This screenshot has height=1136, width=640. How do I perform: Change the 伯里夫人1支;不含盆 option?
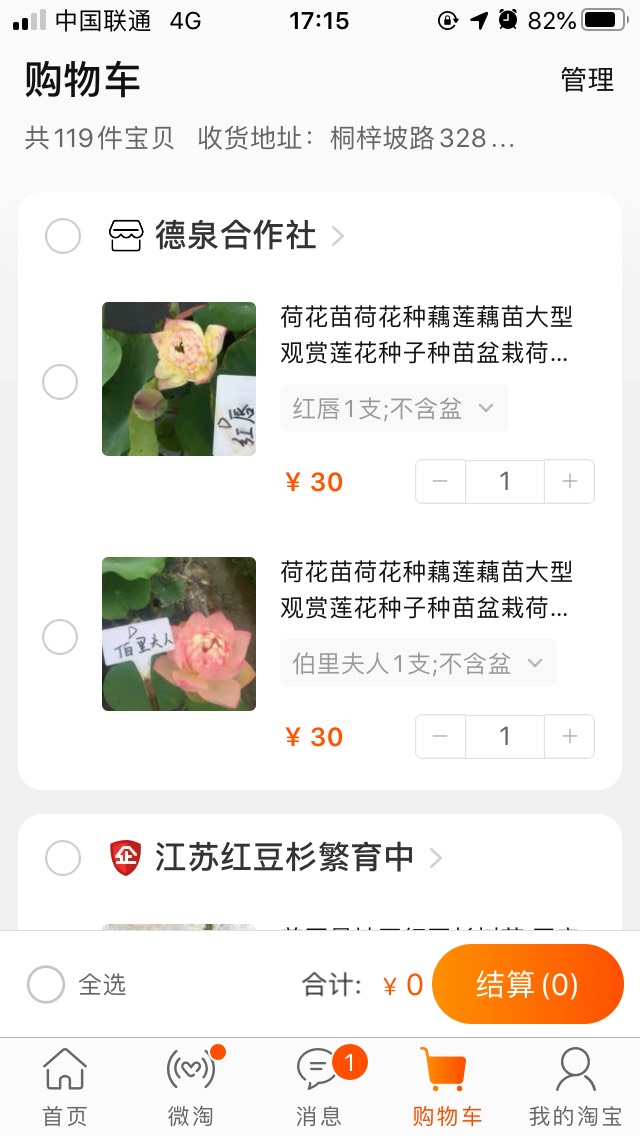click(417, 663)
